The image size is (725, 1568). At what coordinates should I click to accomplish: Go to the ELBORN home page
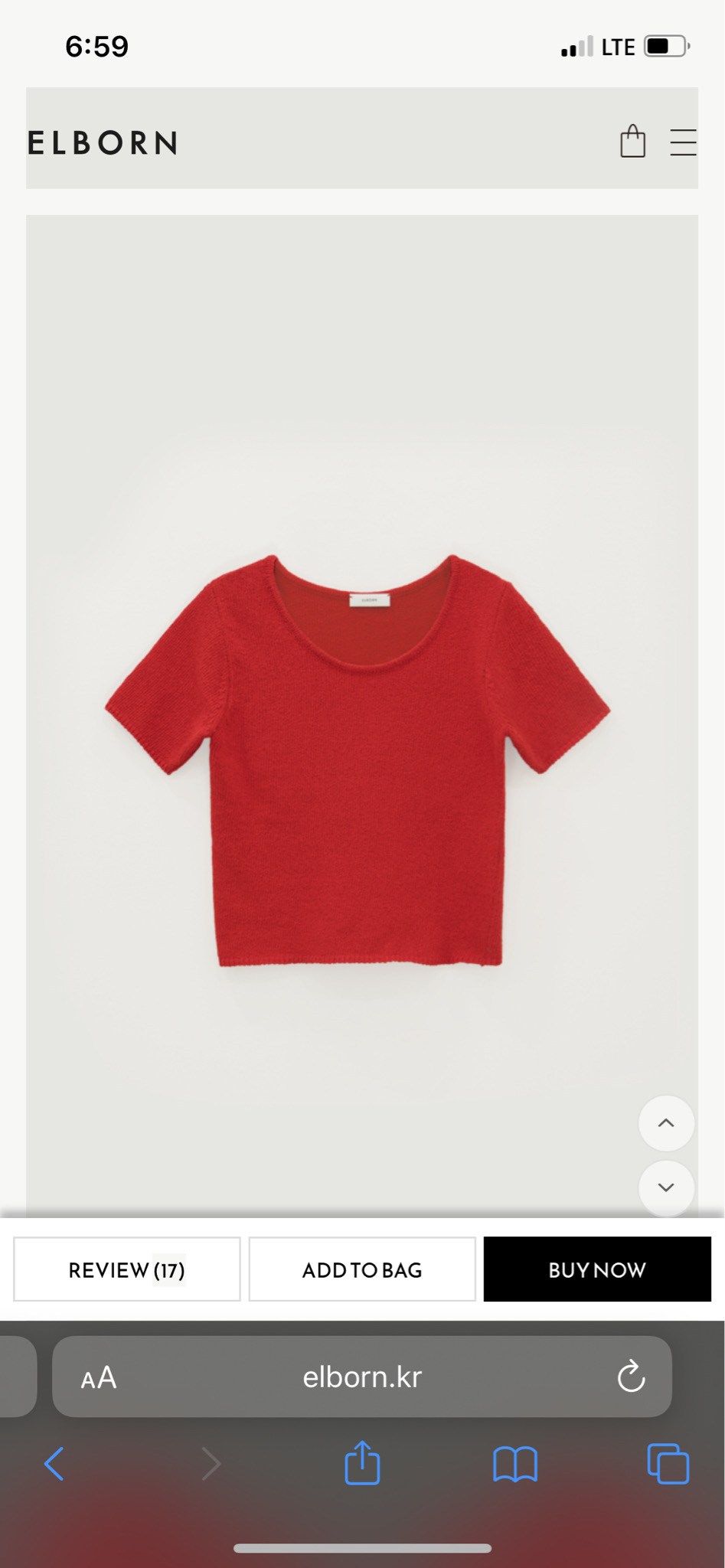tap(103, 143)
